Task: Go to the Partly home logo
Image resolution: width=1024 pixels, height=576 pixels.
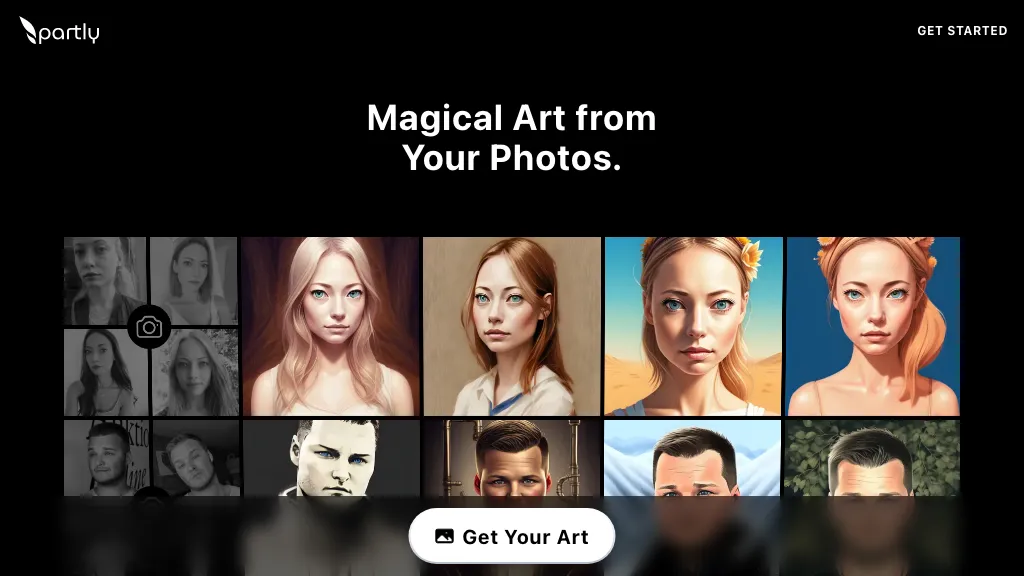Action: point(60,31)
